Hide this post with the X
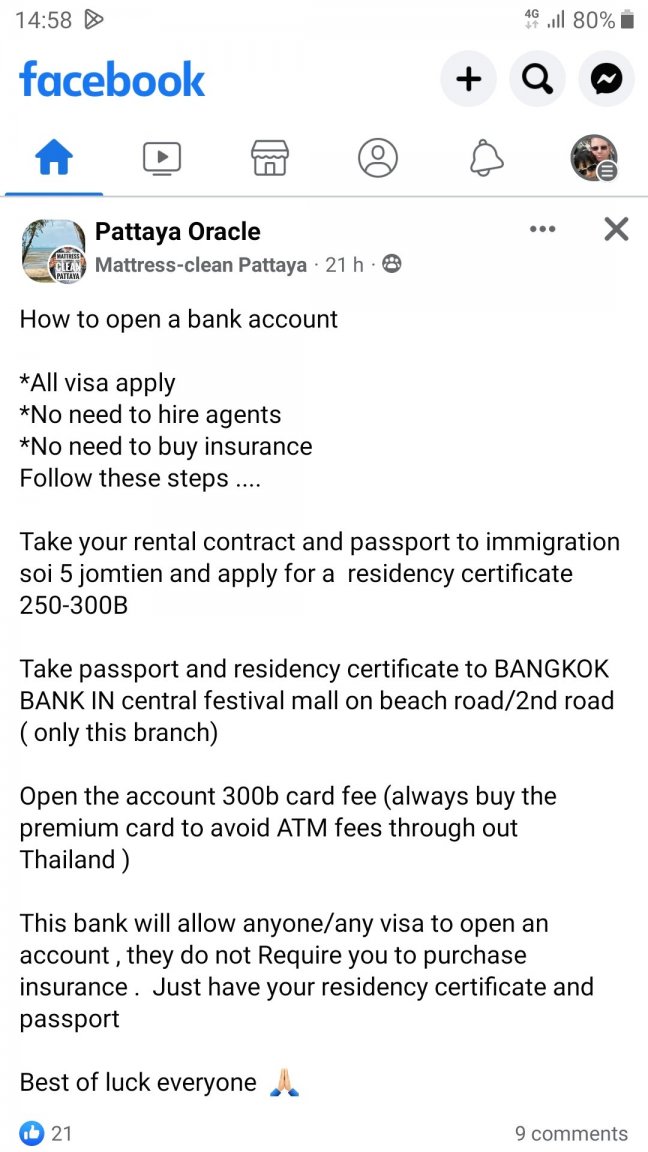Image resolution: width=648 pixels, height=1152 pixels. [616, 230]
